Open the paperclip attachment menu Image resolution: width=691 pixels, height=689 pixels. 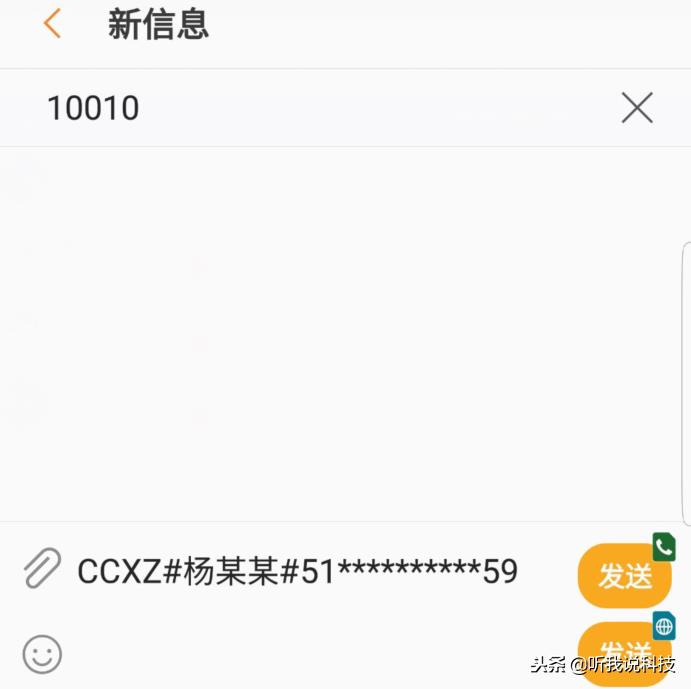[x=42, y=570]
